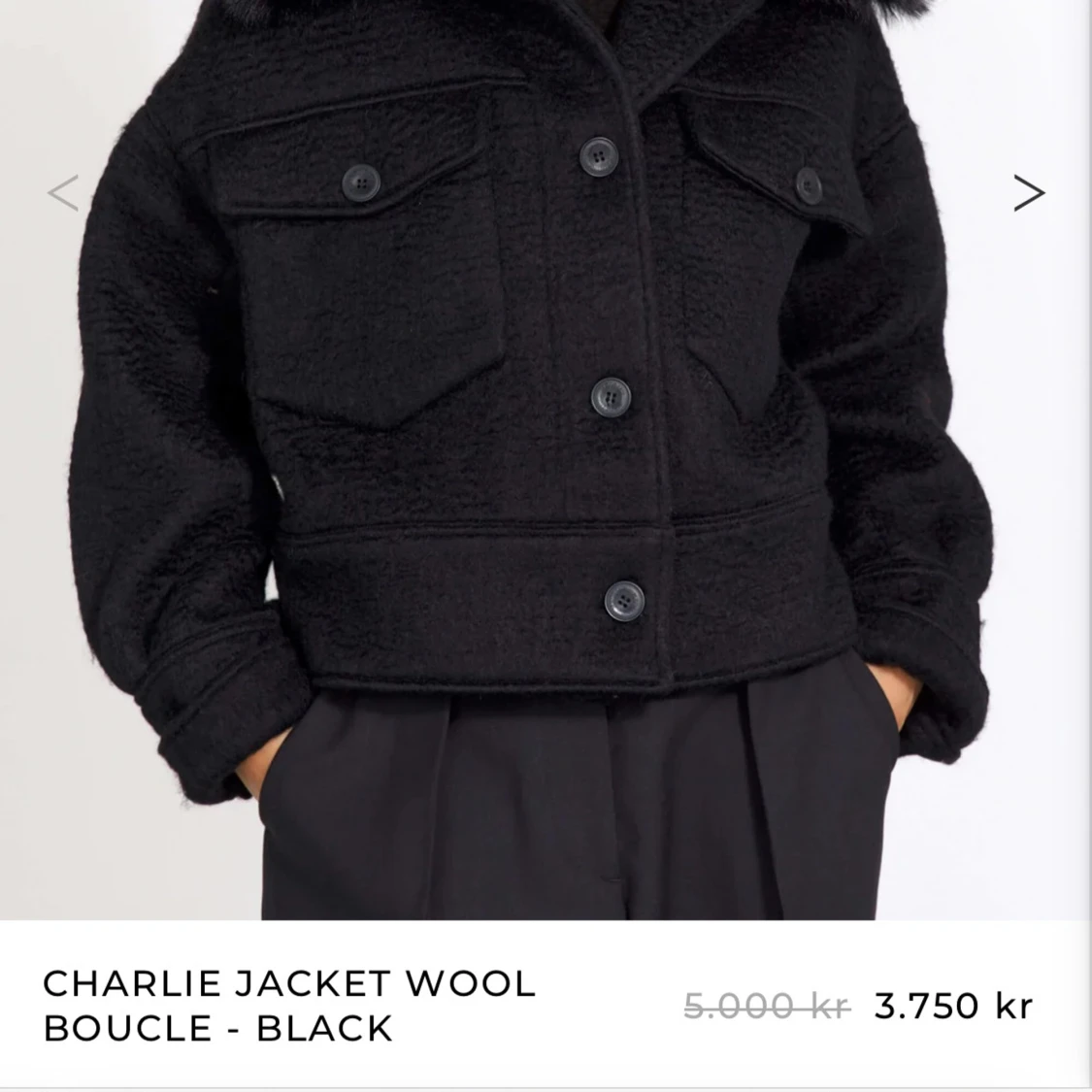1092x1092 pixels.
Task: Go back to the previous product photo
Action: [x=63, y=193]
